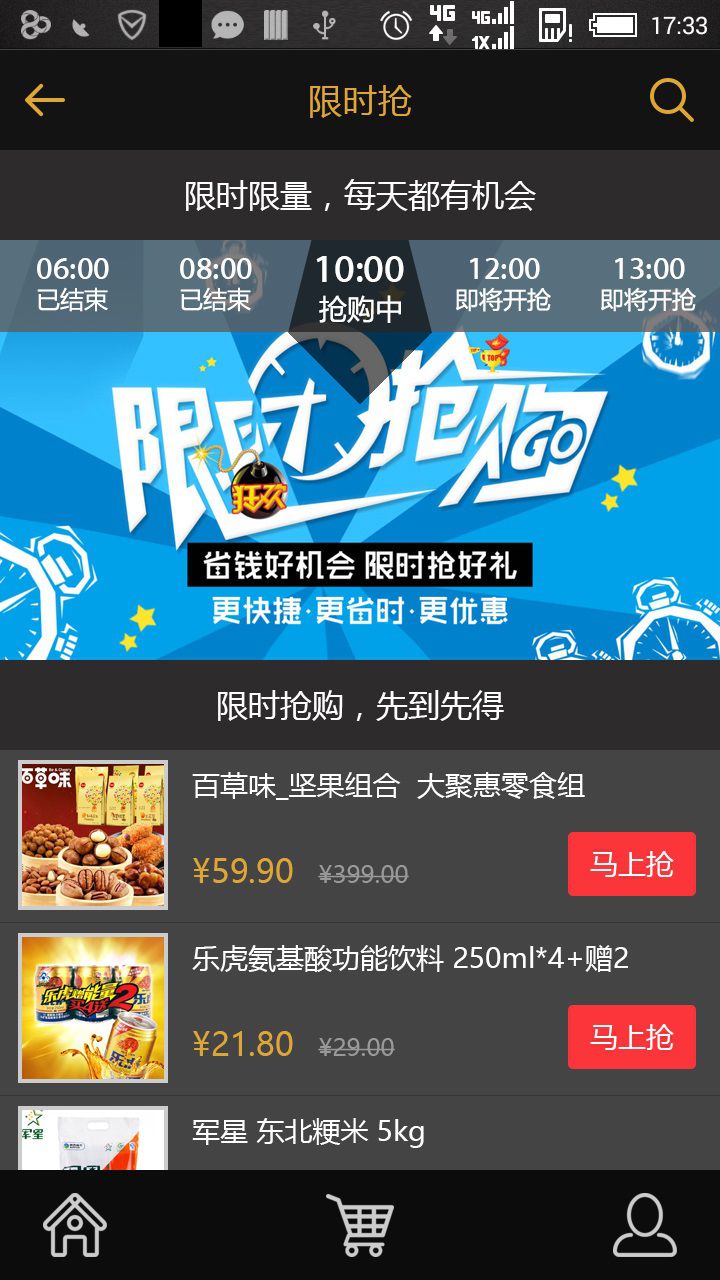Open the 乐虎氨基酸功能饮料 product item

pyautogui.click(x=360, y=1009)
